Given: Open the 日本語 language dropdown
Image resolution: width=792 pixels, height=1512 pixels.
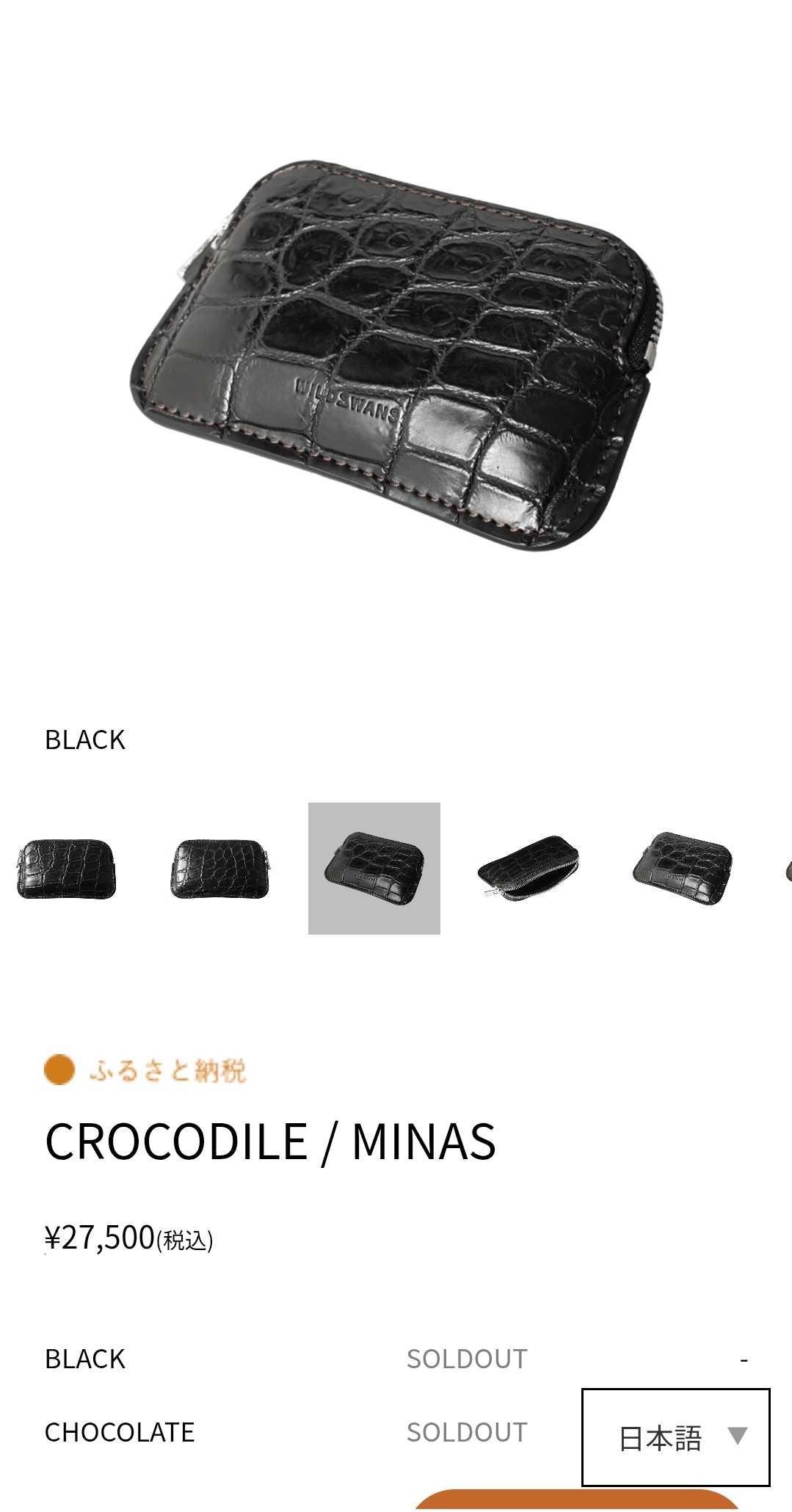Looking at the screenshot, I should point(675,1437).
